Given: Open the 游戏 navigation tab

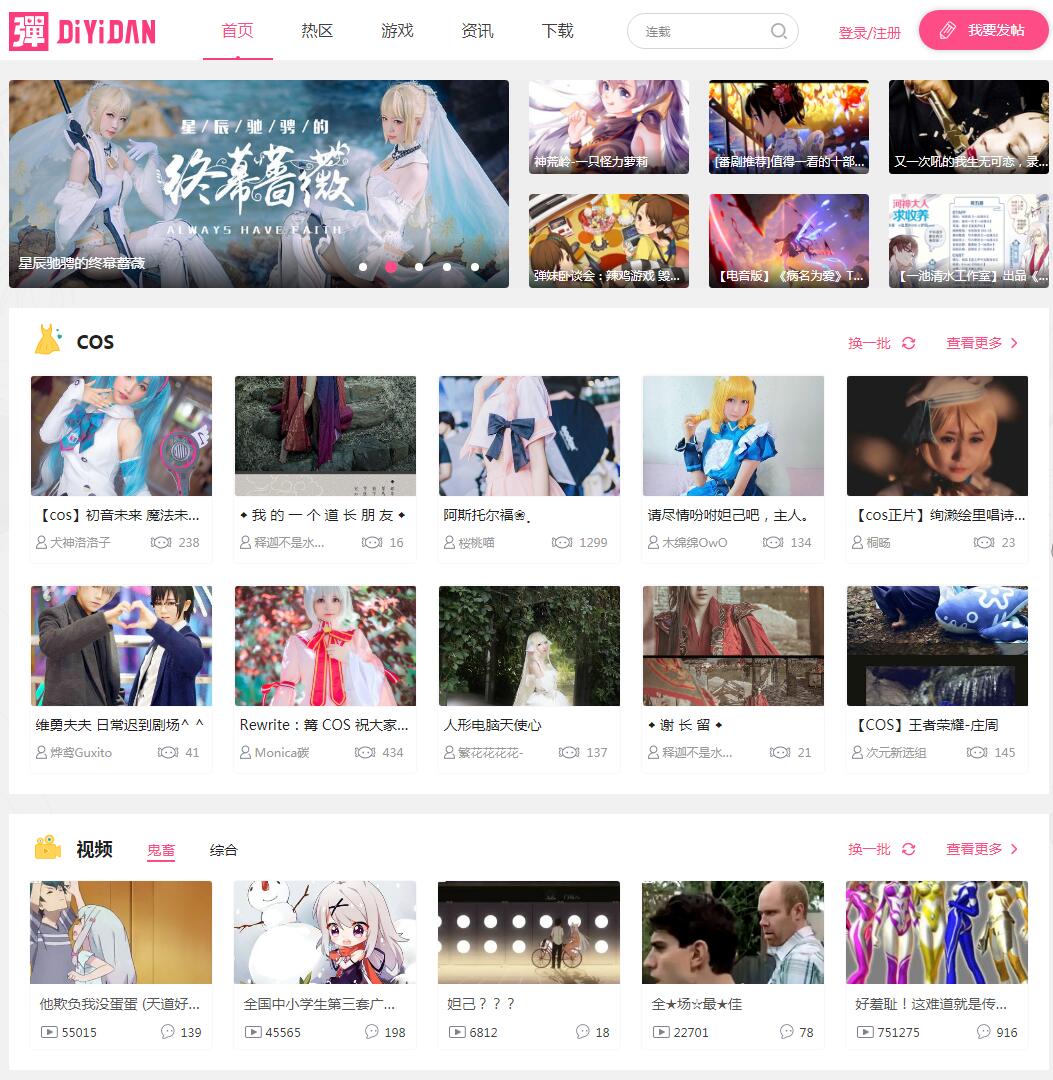Looking at the screenshot, I should coord(397,31).
